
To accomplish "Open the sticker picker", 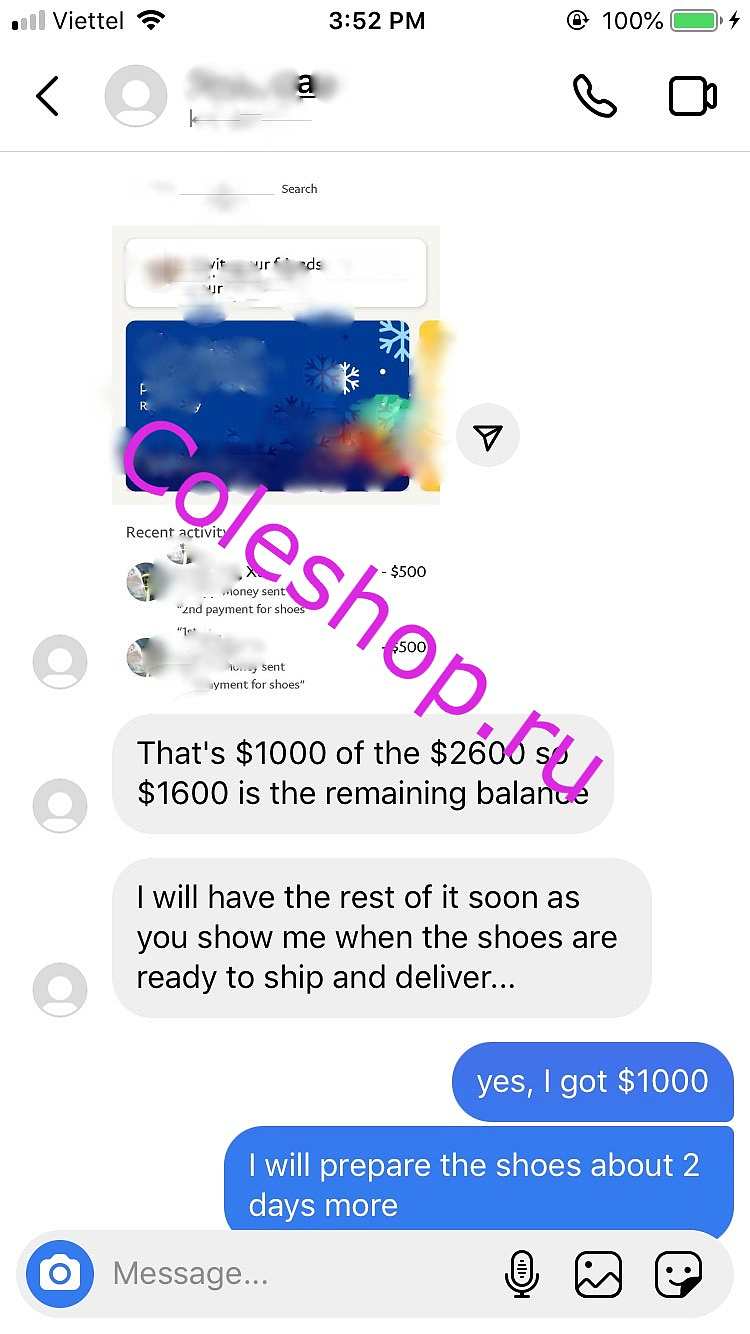I will pos(678,1274).
